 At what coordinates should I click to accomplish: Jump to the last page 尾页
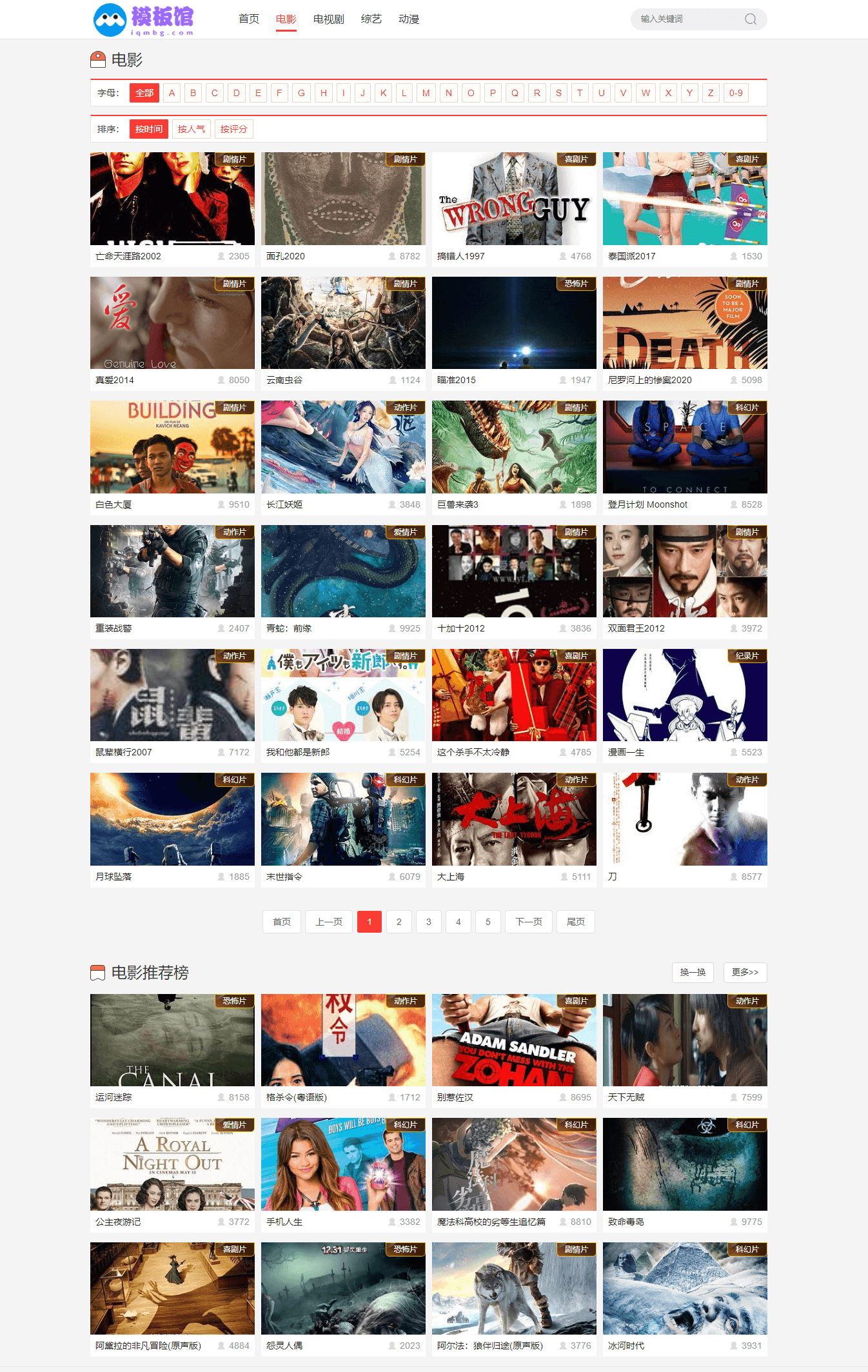pos(576,922)
